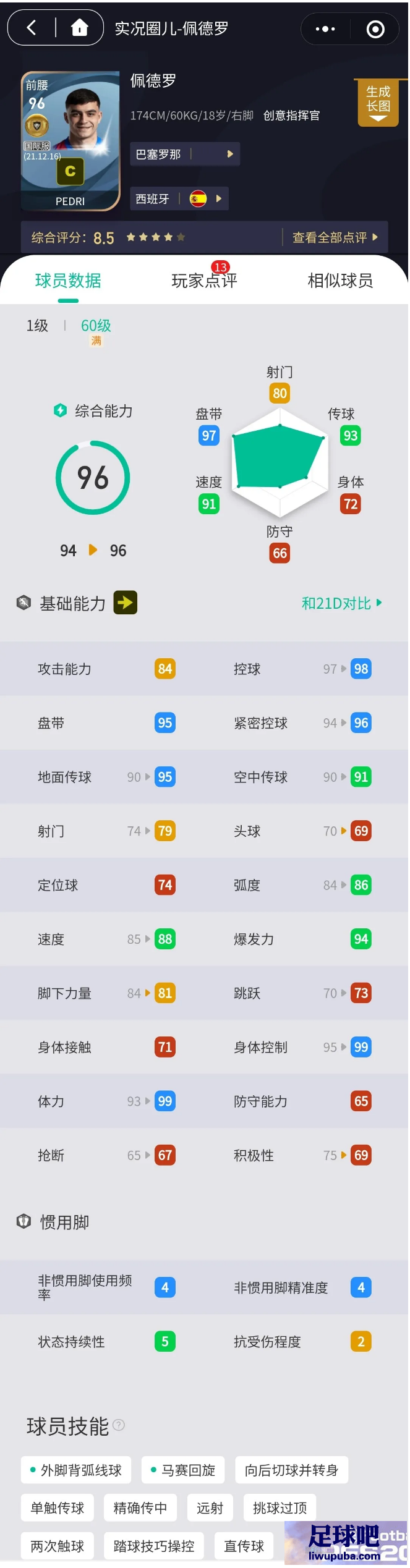Image resolution: width=410 pixels, height=1568 pixels.
Task: Switch to the 玩家点评 tab
Action: point(204,281)
